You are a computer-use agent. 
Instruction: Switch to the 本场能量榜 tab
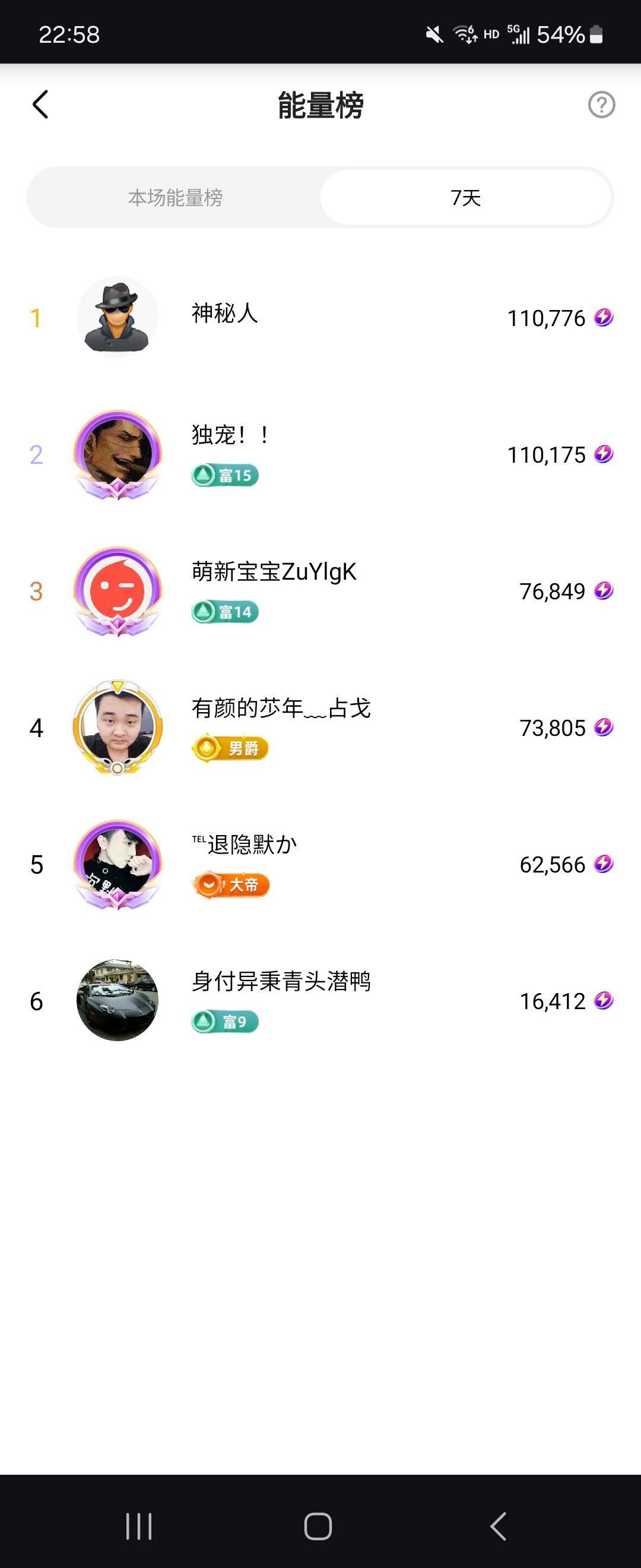pyautogui.click(x=175, y=198)
